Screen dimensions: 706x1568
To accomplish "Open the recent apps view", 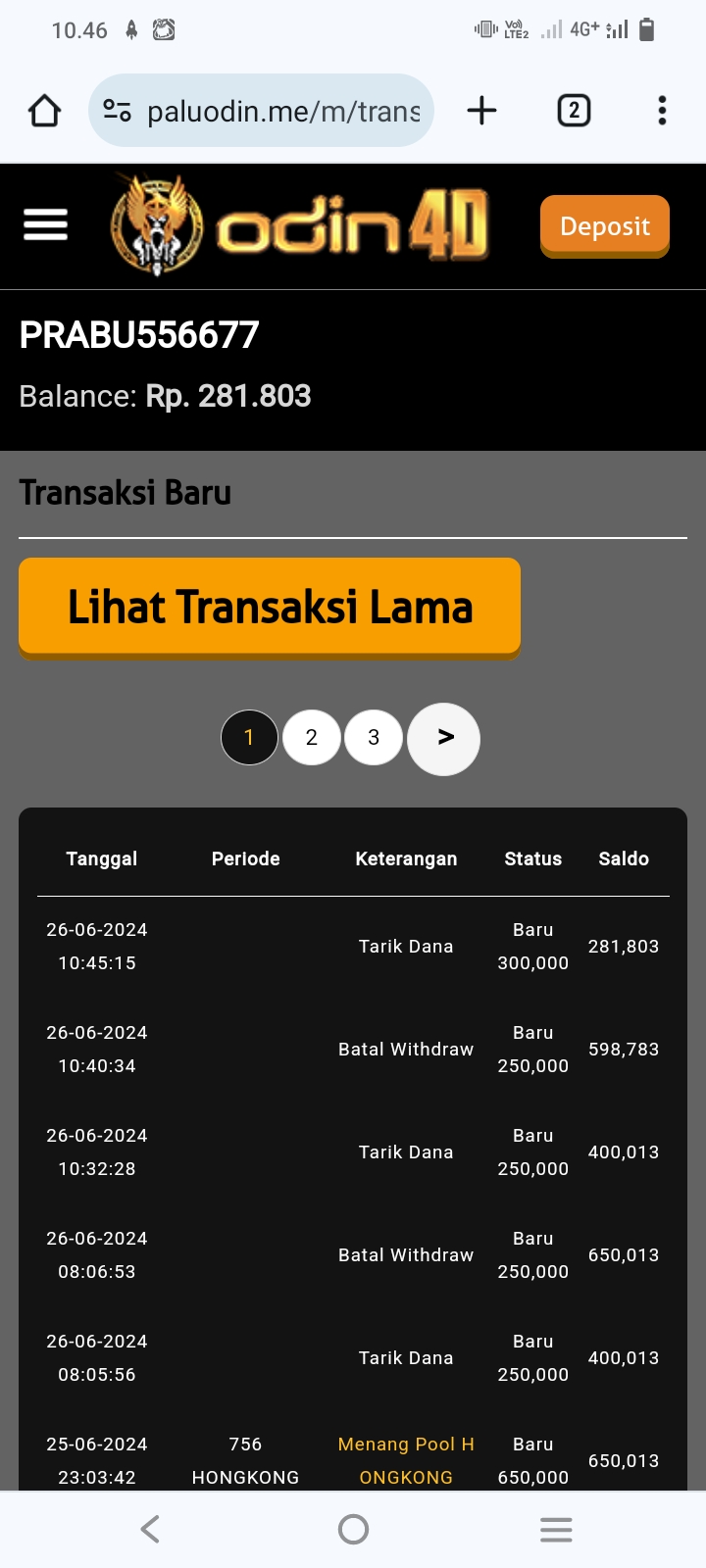I will pos(555,1529).
